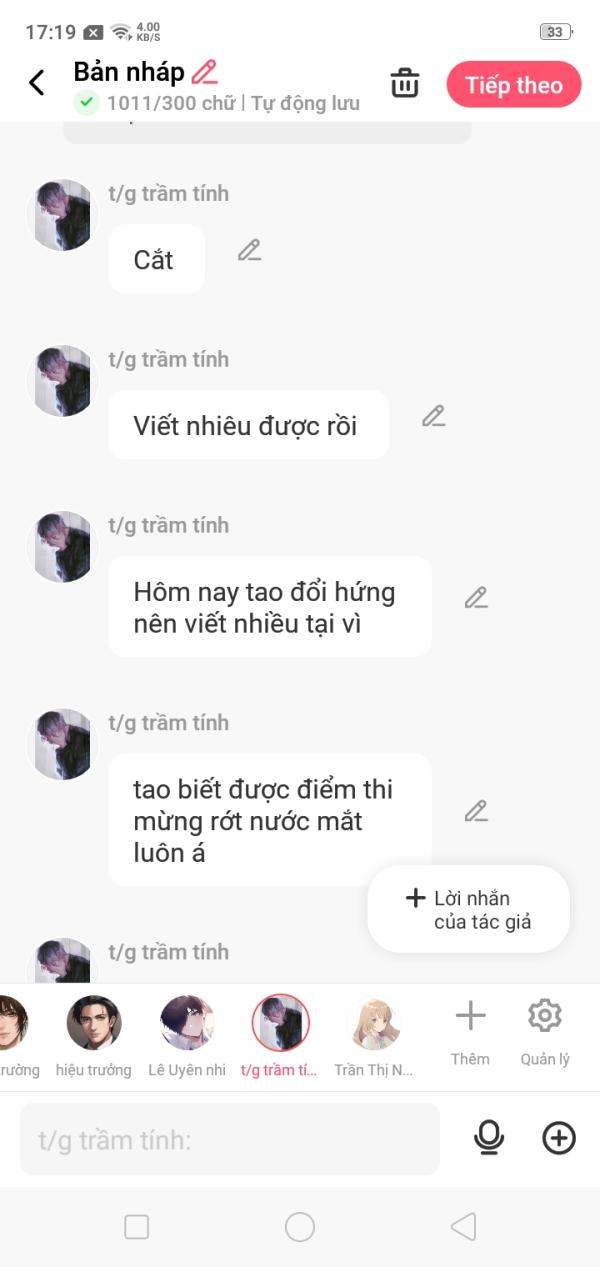
Task: Go back from the draft screen
Action: point(37,83)
